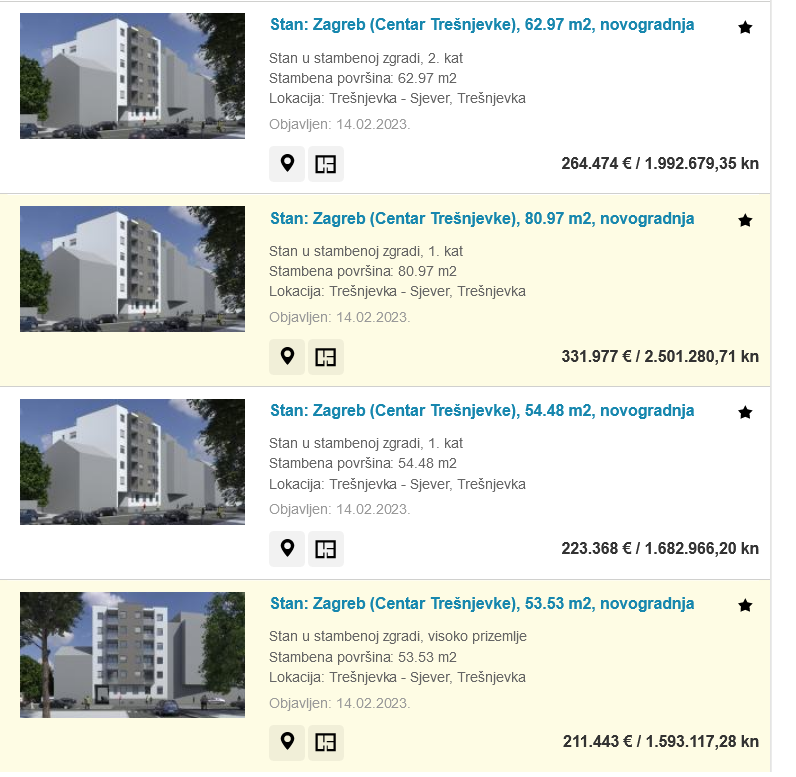Show map location for 80.97 m2 apartment
This screenshot has height=777, width=796.
[287, 356]
